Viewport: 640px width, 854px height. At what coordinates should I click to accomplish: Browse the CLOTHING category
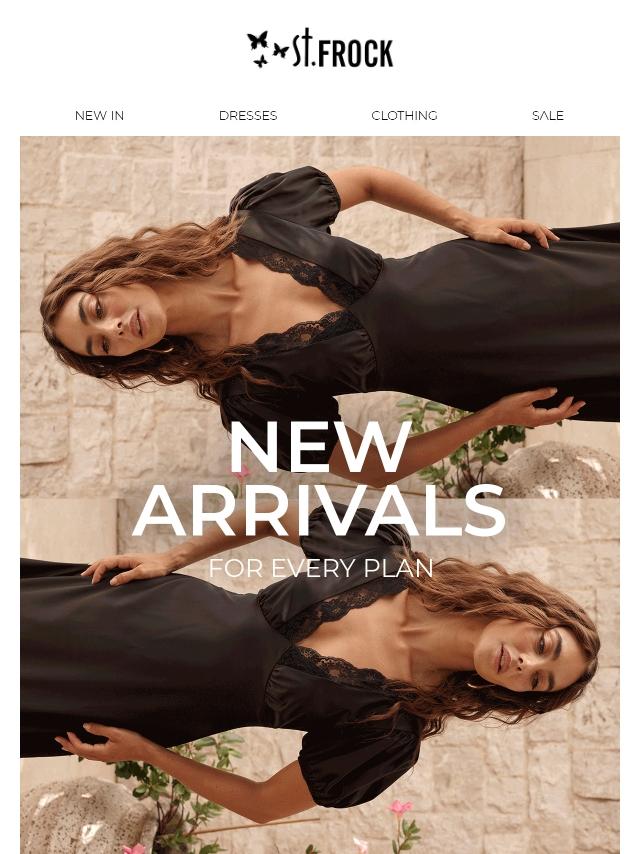[404, 116]
